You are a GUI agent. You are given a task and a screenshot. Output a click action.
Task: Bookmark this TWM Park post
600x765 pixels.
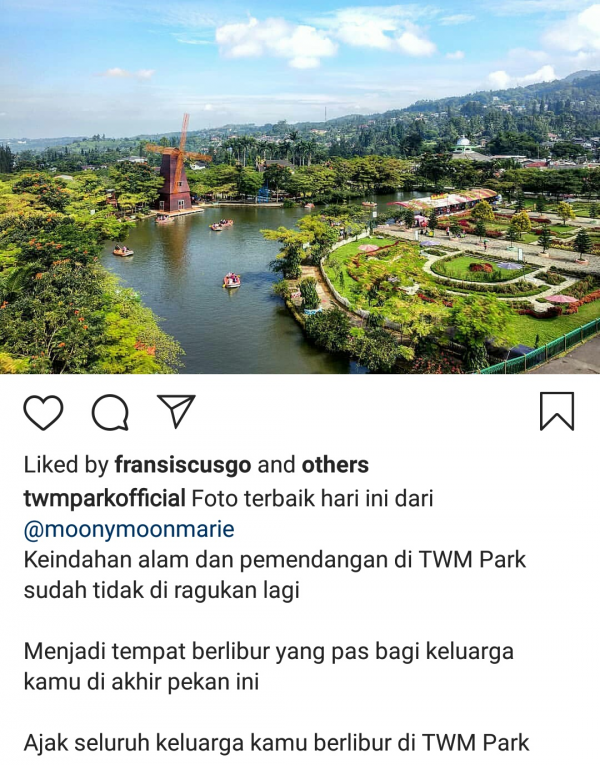(x=557, y=411)
